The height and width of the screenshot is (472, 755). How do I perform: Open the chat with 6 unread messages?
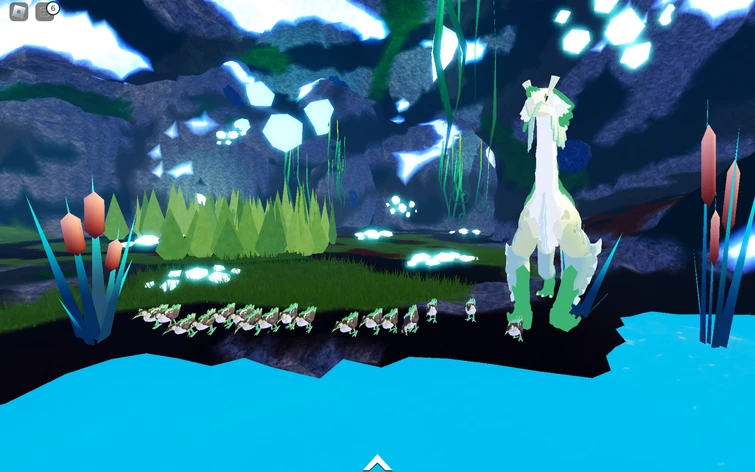[x=44, y=12]
